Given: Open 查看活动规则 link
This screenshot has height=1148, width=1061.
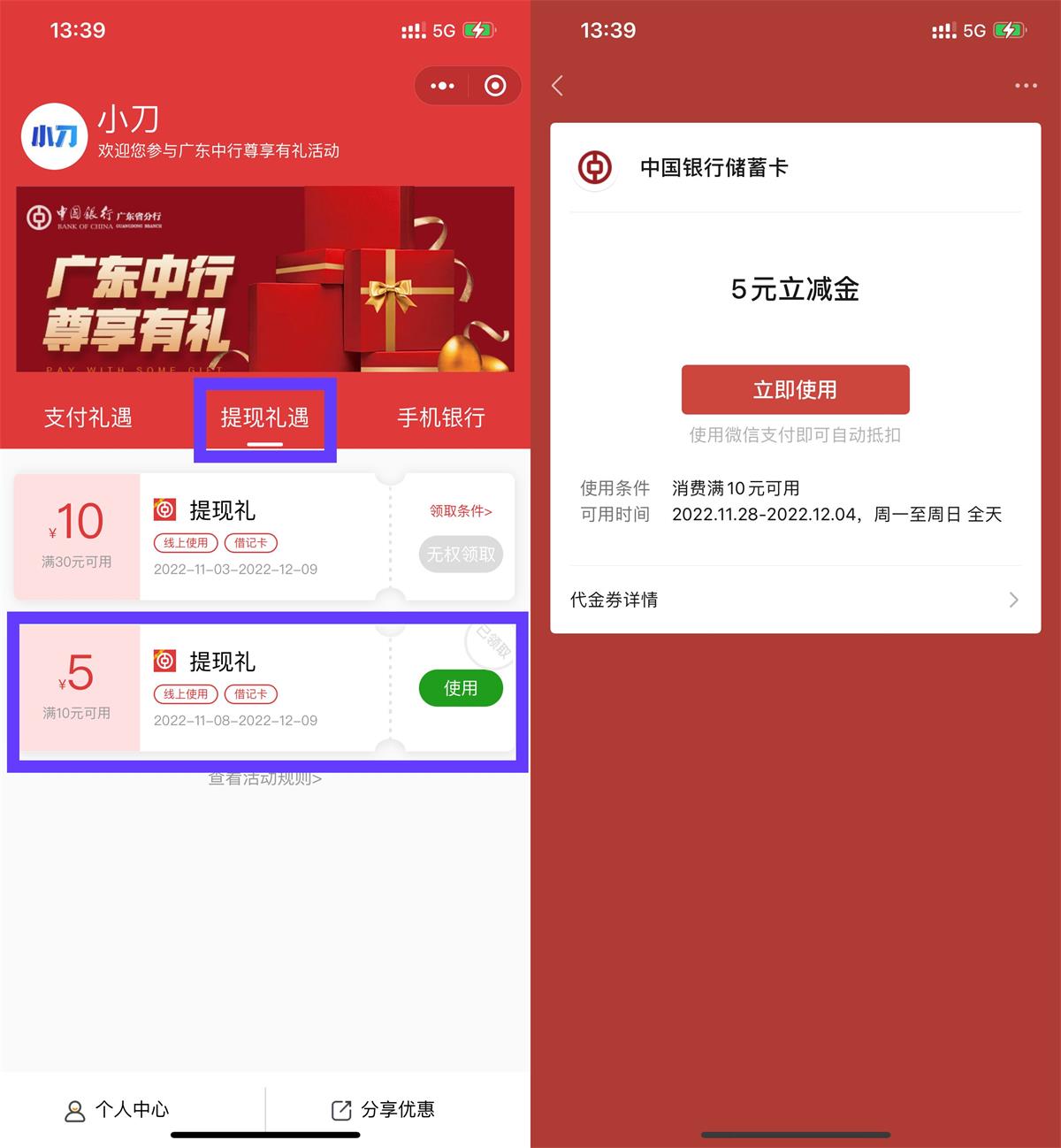Looking at the screenshot, I should (x=264, y=778).
